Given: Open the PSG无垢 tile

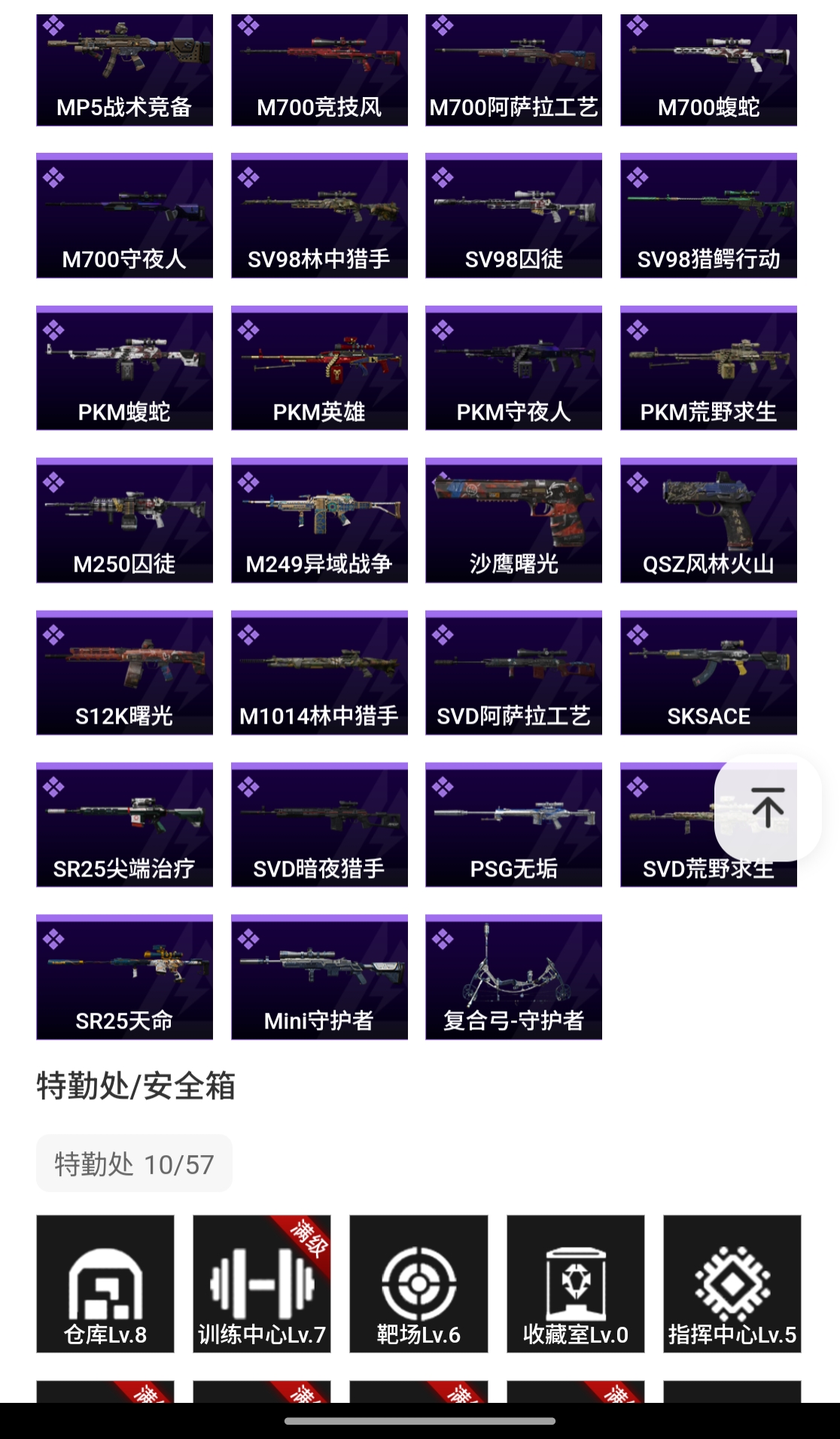Looking at the screenshot, I should (x=513, y=825).
